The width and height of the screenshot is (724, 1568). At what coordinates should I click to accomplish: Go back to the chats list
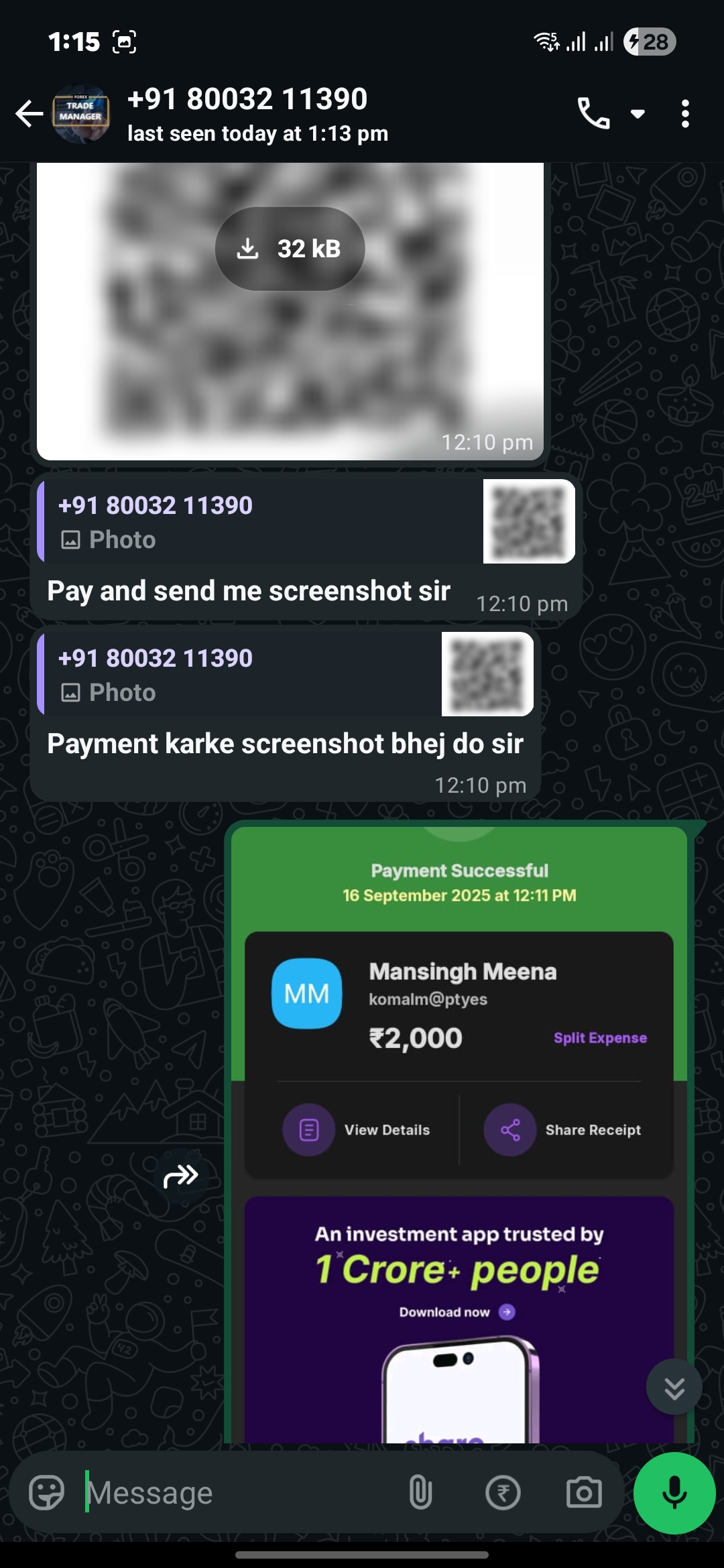tap(29, 114)
